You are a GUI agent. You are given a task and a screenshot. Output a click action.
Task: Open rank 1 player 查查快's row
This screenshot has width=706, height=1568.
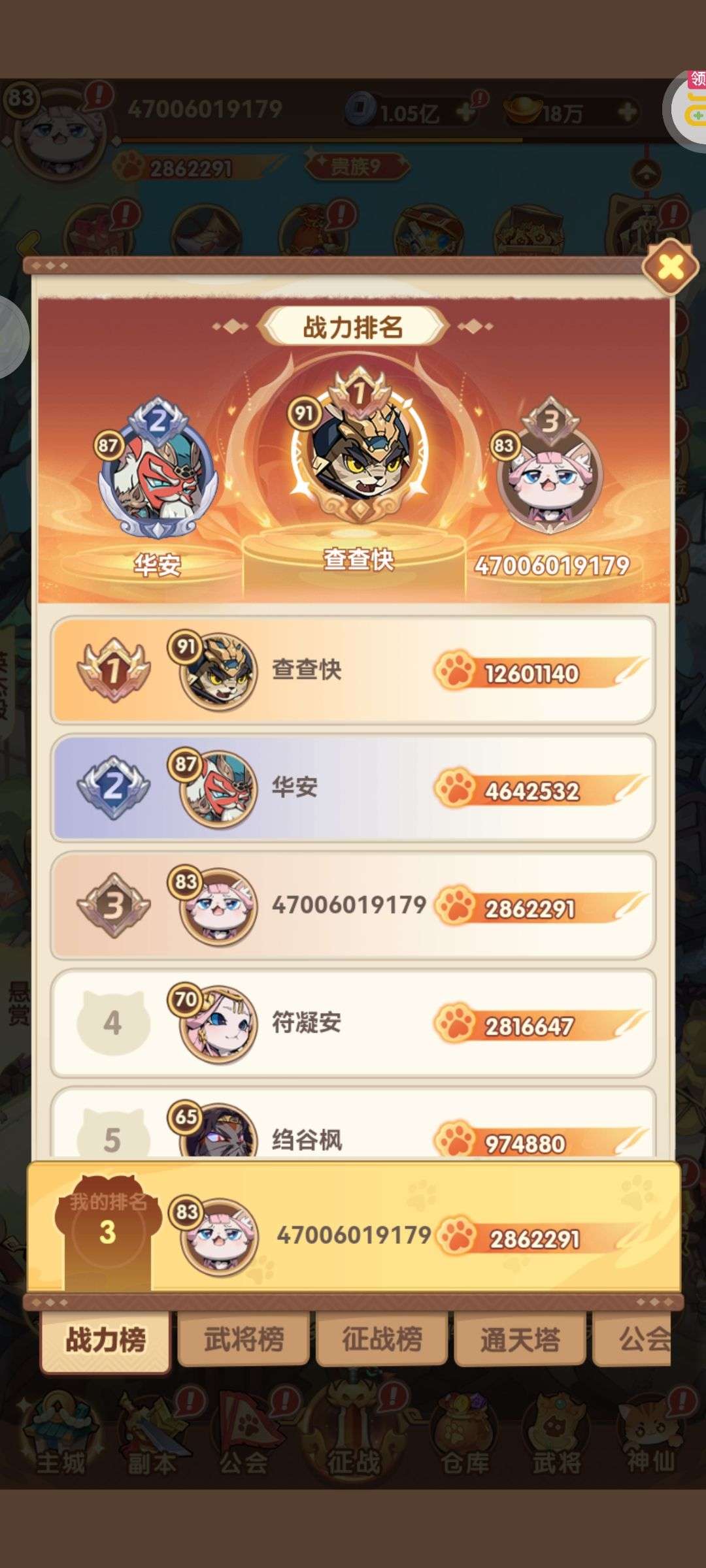click(x=353, y=670)
